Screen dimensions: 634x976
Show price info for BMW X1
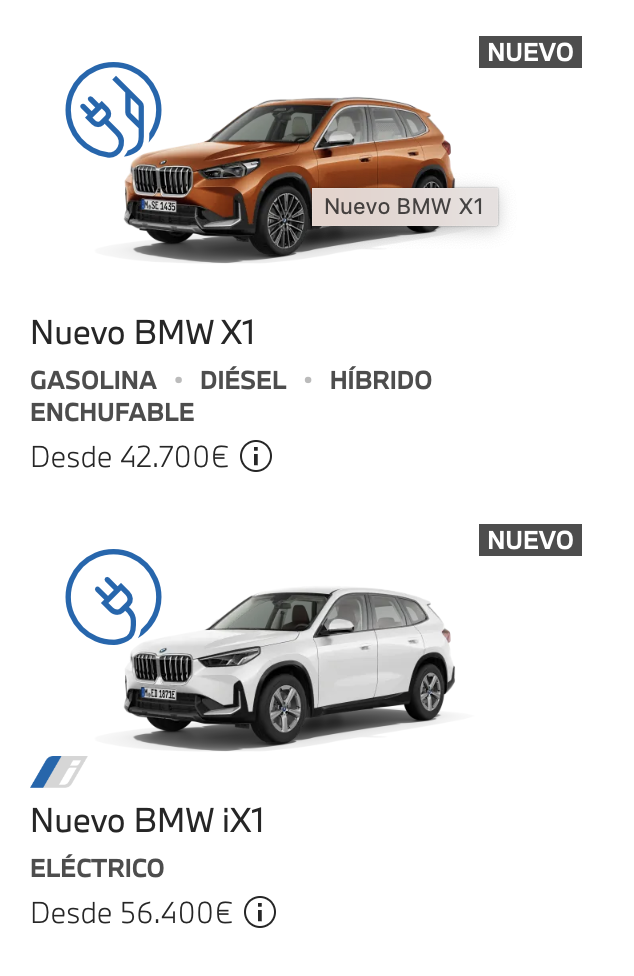click(257, 458)
